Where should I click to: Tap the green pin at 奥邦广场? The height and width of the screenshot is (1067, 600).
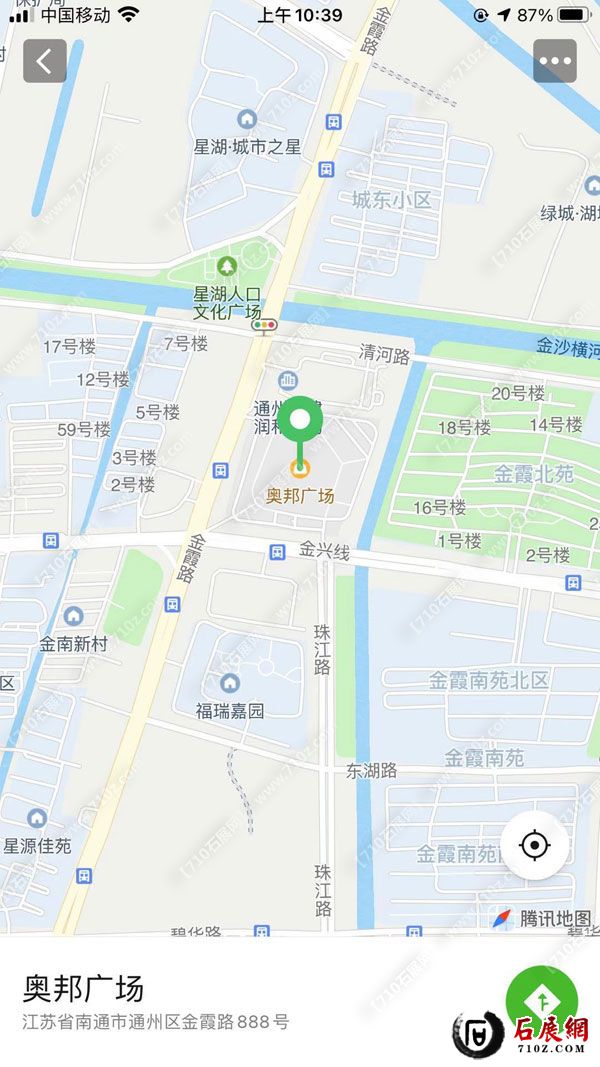tap(299, 420)
